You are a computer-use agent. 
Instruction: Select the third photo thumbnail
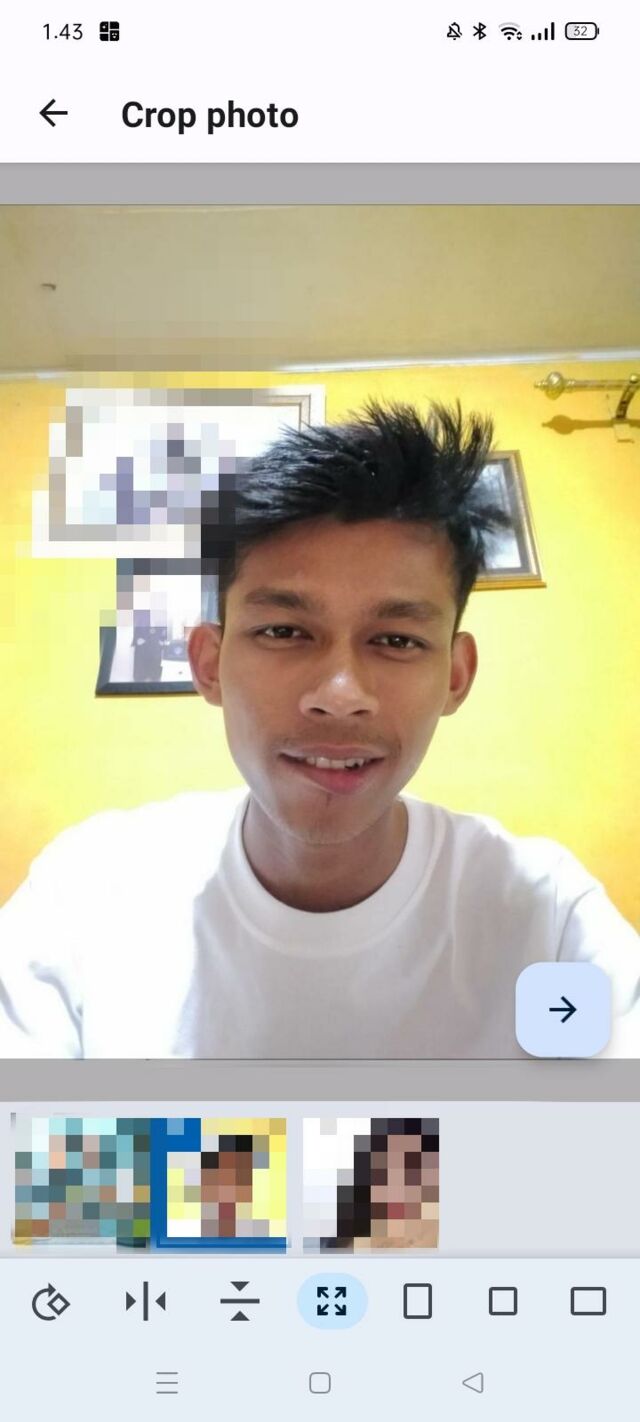371,1184
